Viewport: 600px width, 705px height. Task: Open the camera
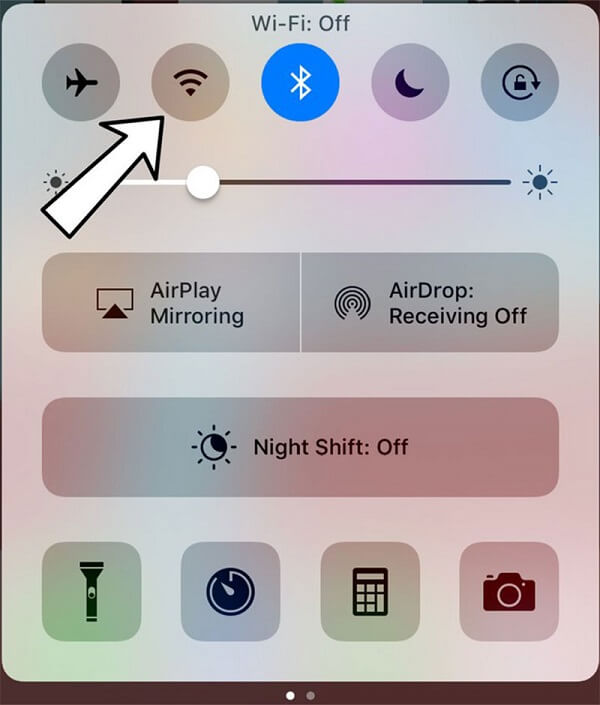[509, 591]
